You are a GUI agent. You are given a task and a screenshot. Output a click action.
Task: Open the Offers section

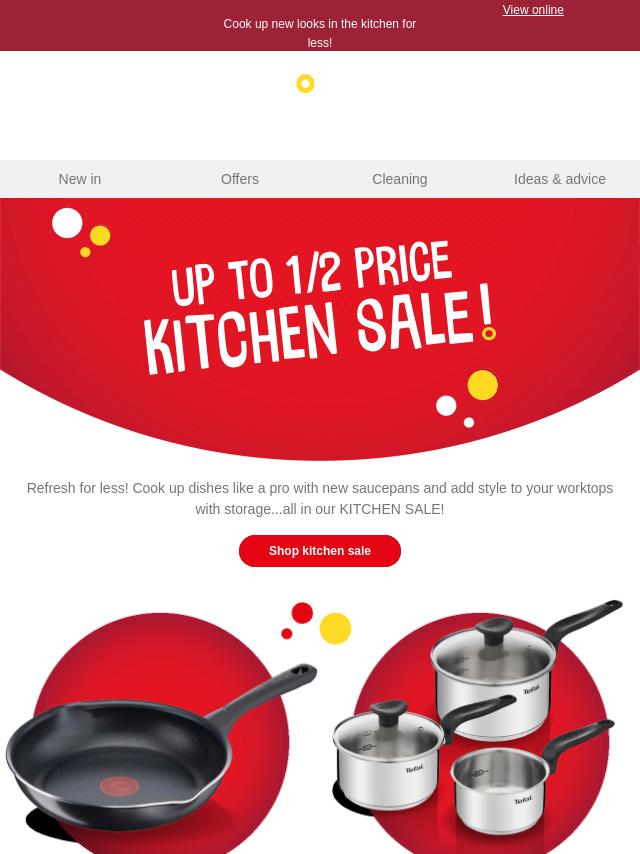240,179
